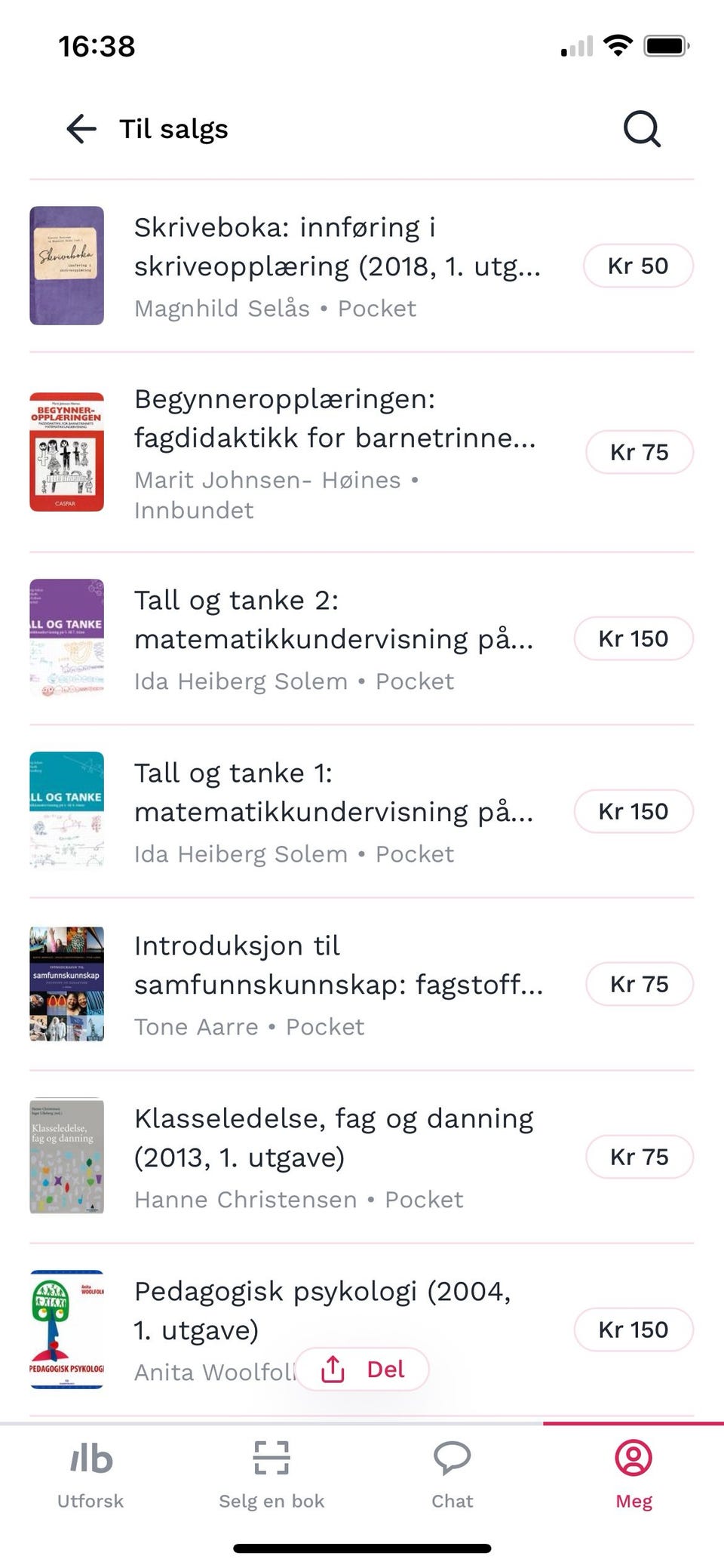The width and height of the screenshot is (724, 1568).
Task: Tap Kr 150 price on Tall og tanke 2
Action: pyautogui.click(x=633, y=638)
